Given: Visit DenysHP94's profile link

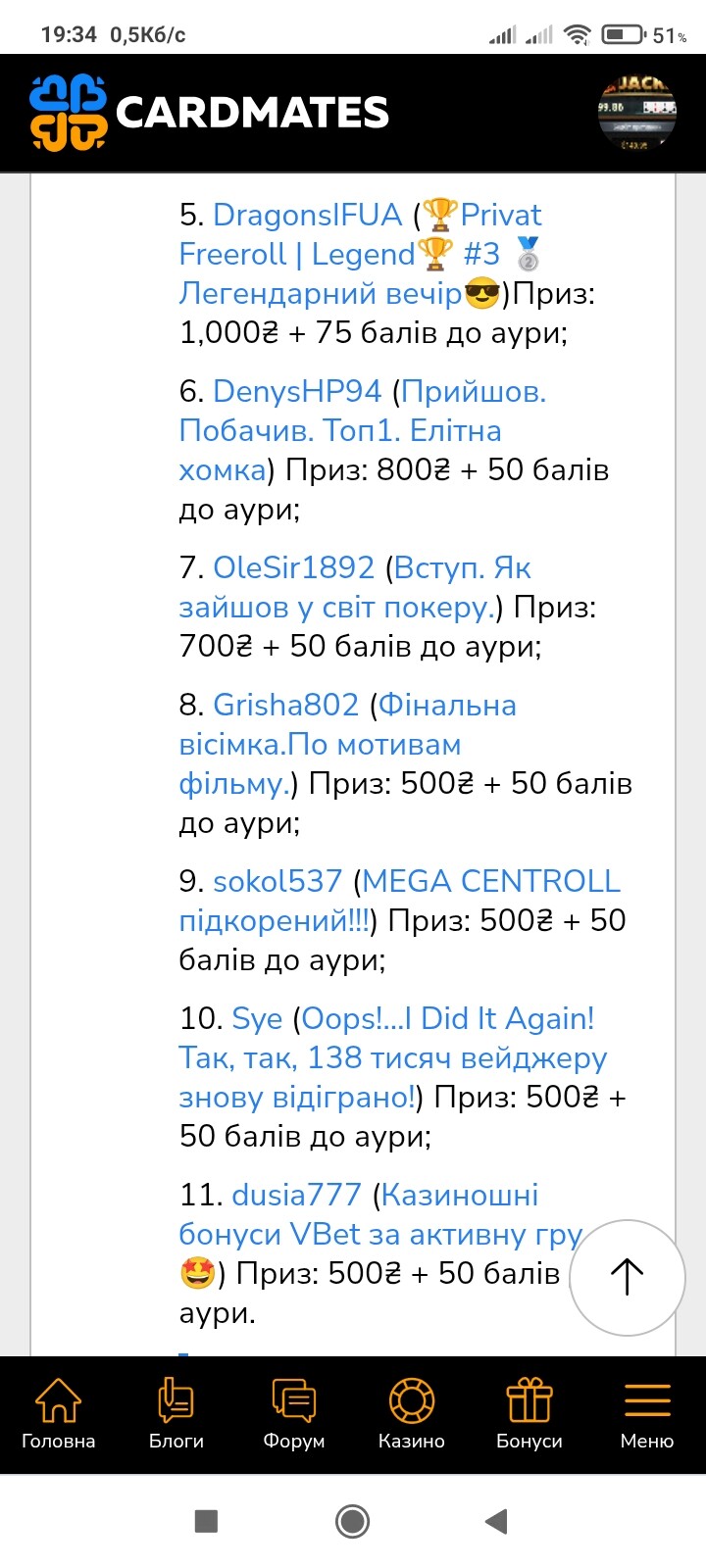Looking at the screenshot, I should pyautogui.click(x=297, y=391).
